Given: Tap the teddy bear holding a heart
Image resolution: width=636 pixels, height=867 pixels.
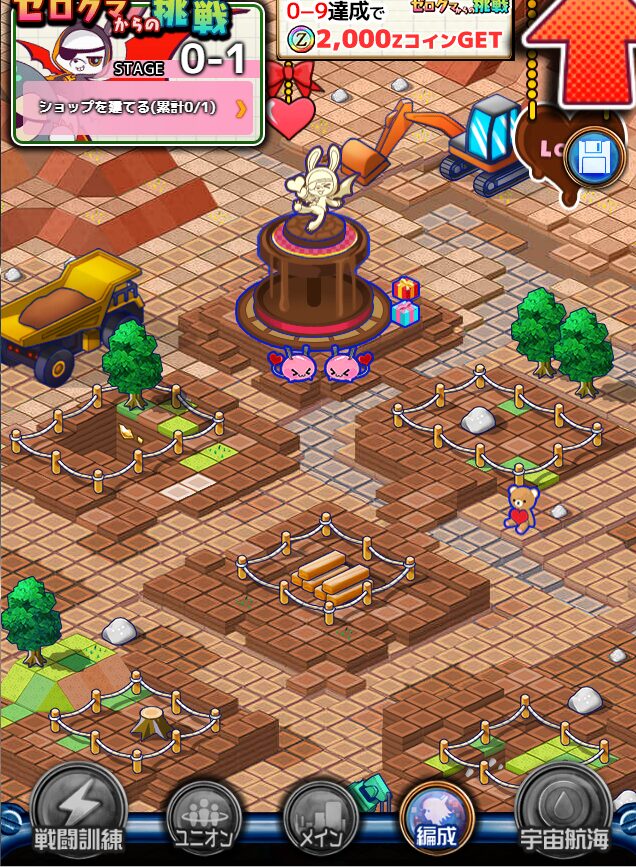Looking at the screenshot, I should pos(518,505).
